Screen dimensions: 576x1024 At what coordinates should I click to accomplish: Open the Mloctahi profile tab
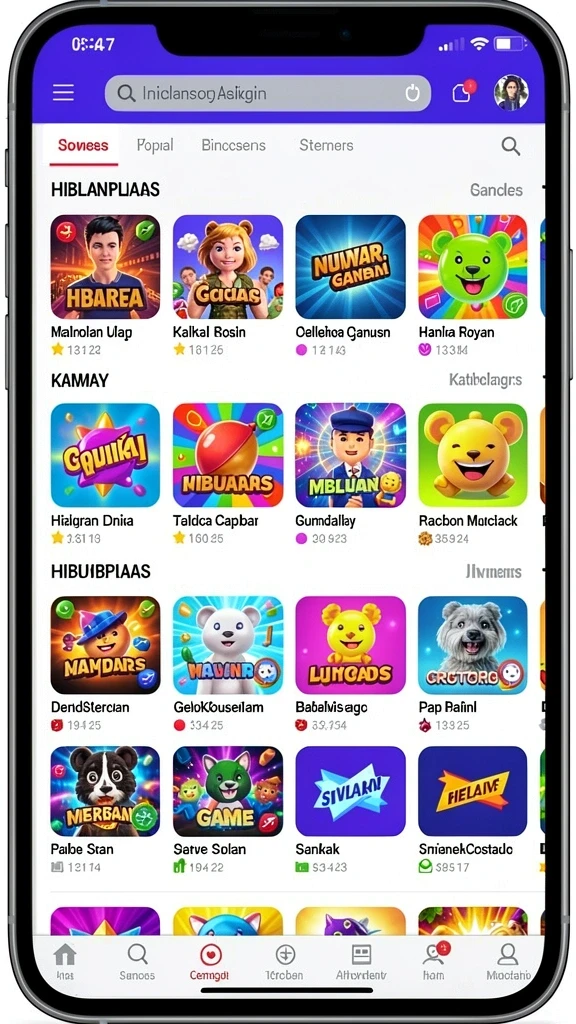point(507,961)
